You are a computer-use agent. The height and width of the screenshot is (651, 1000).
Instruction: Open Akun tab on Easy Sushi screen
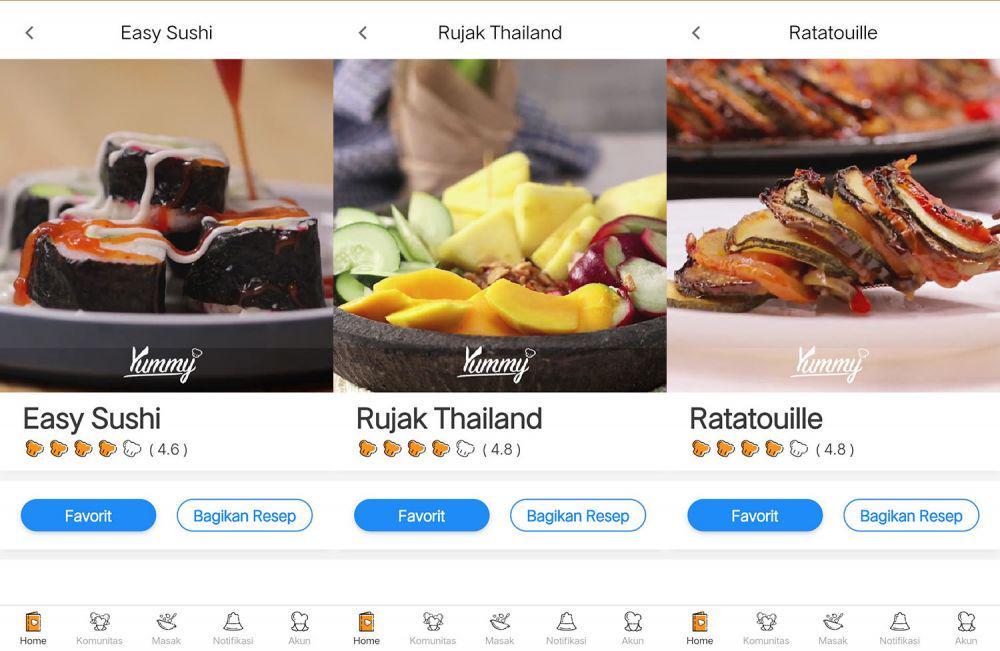[299, 628]
